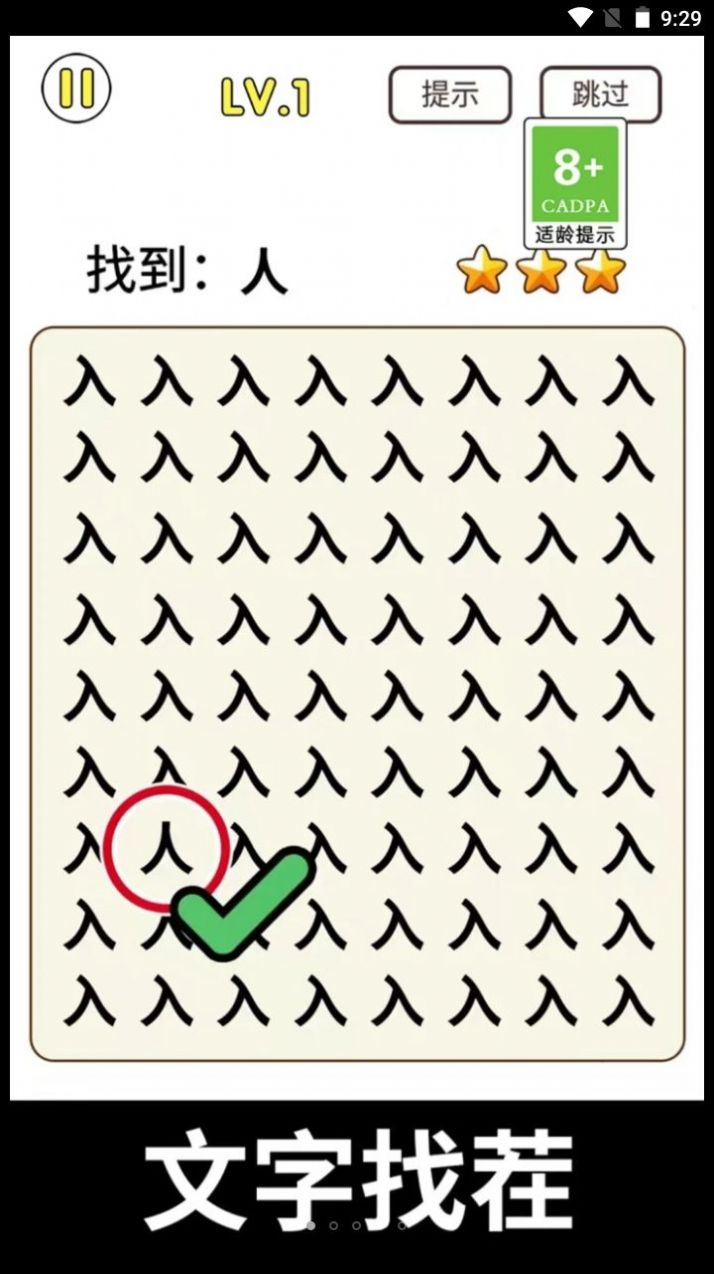The width and height of the screenshot is (714, 1274).
Task: Go to the last page indicator dot
Action: click(x=402, y=1225)
